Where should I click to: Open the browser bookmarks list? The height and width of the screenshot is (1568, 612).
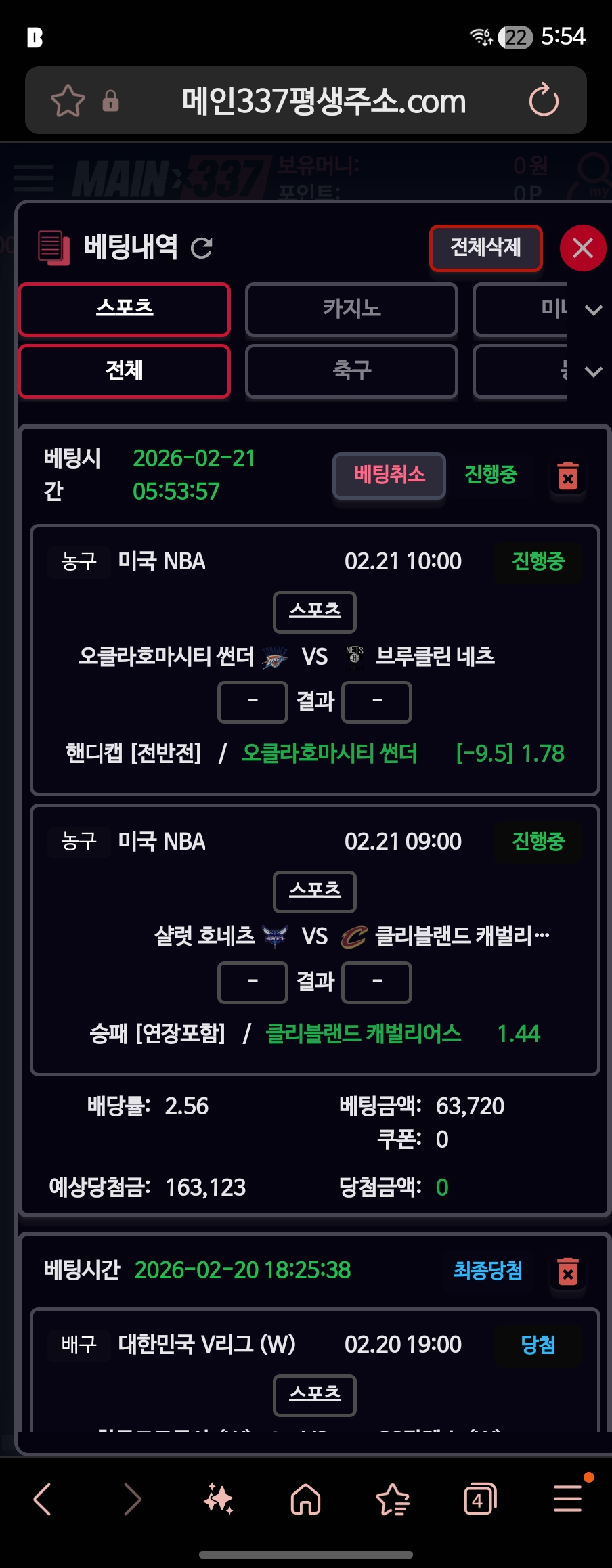393,1499
